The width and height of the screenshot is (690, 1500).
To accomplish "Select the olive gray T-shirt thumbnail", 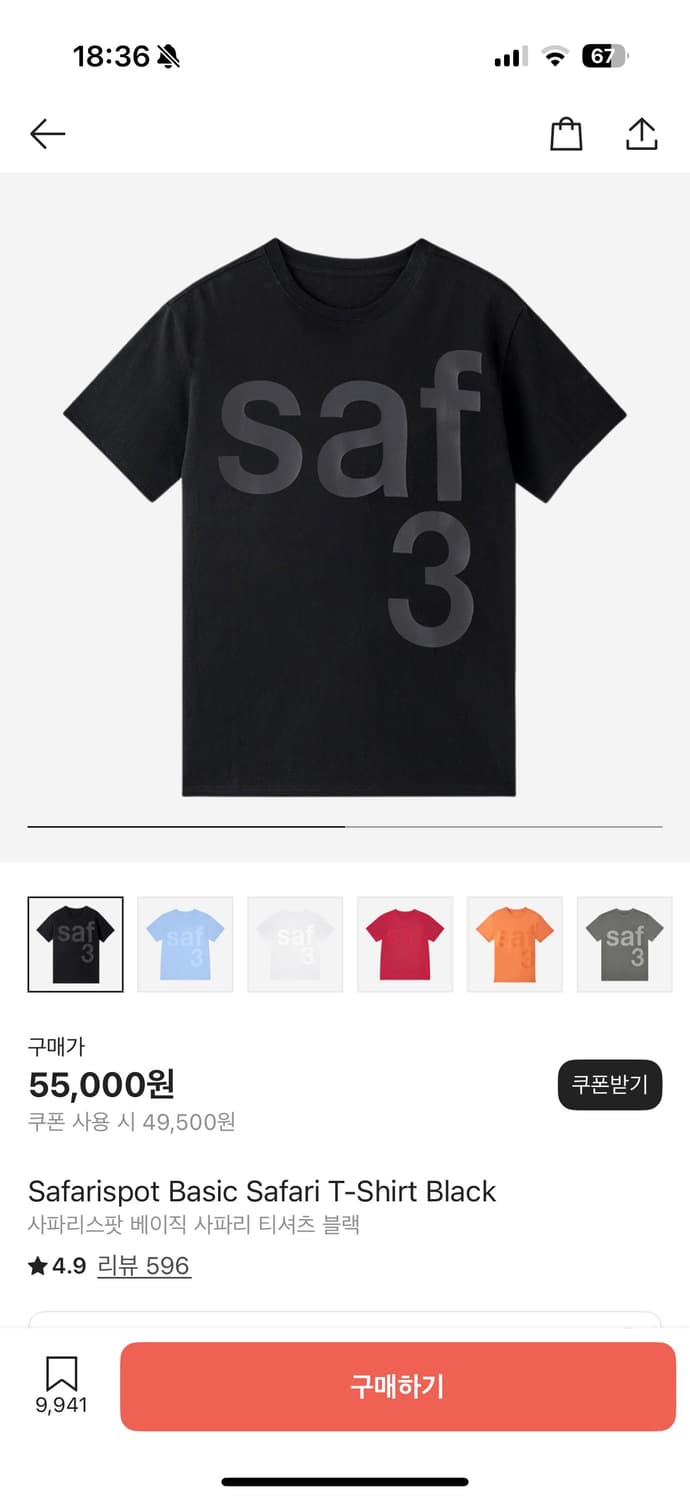I will pos(624,944).
